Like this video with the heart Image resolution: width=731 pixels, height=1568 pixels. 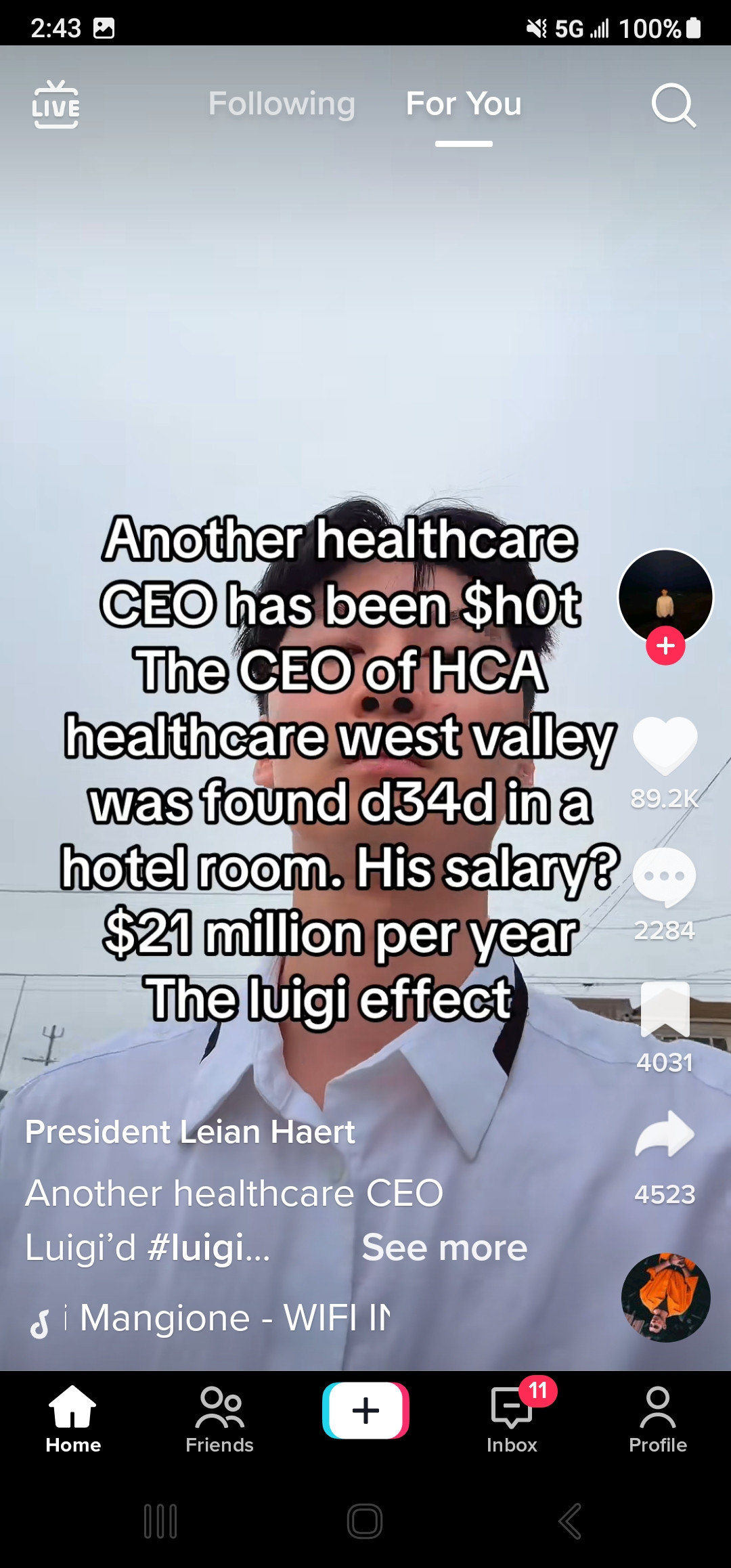665,745
